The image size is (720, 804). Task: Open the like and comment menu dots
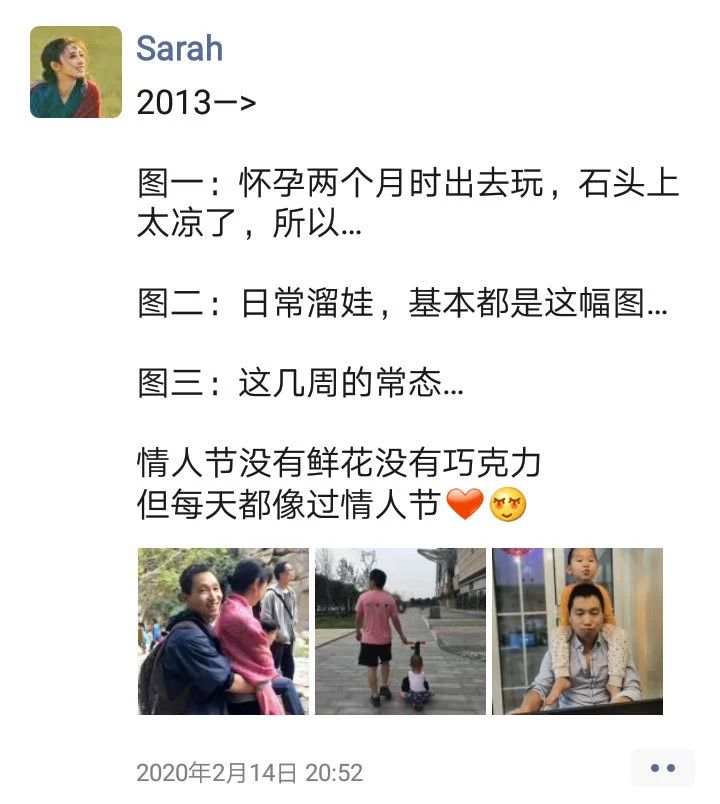click(663, 768)
